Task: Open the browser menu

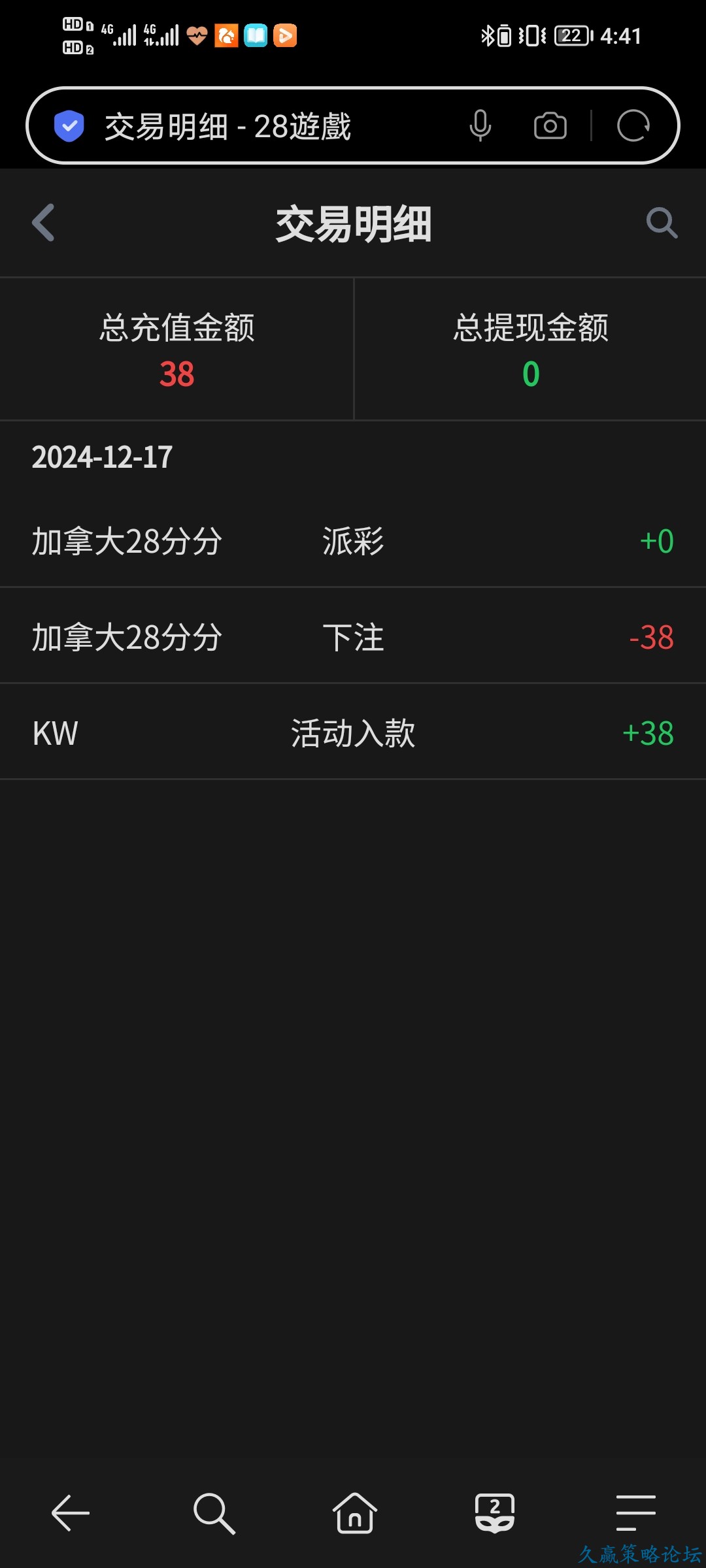Action: click(635, 1512)
